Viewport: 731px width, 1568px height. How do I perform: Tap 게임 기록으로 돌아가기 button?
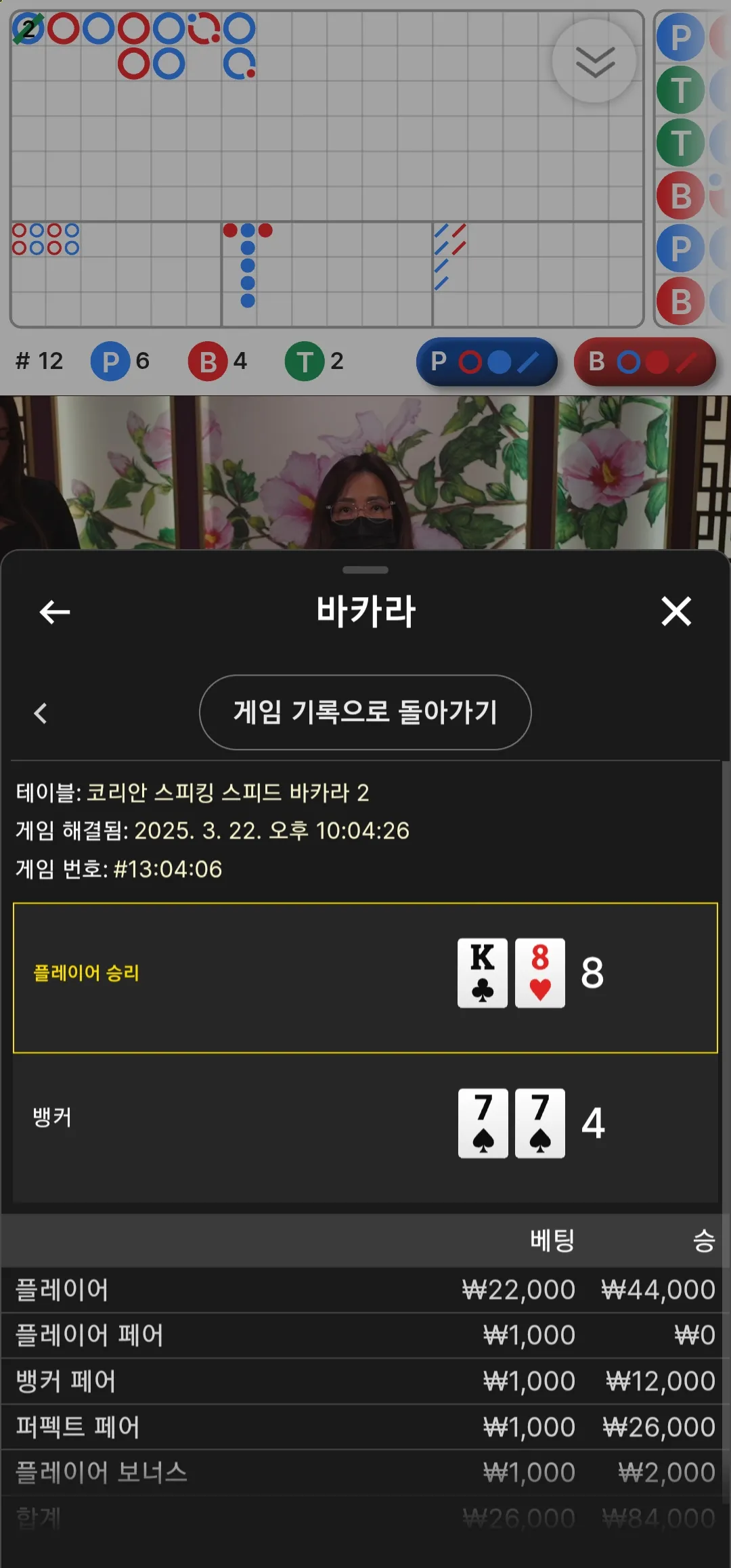click(x=365, y=712)
